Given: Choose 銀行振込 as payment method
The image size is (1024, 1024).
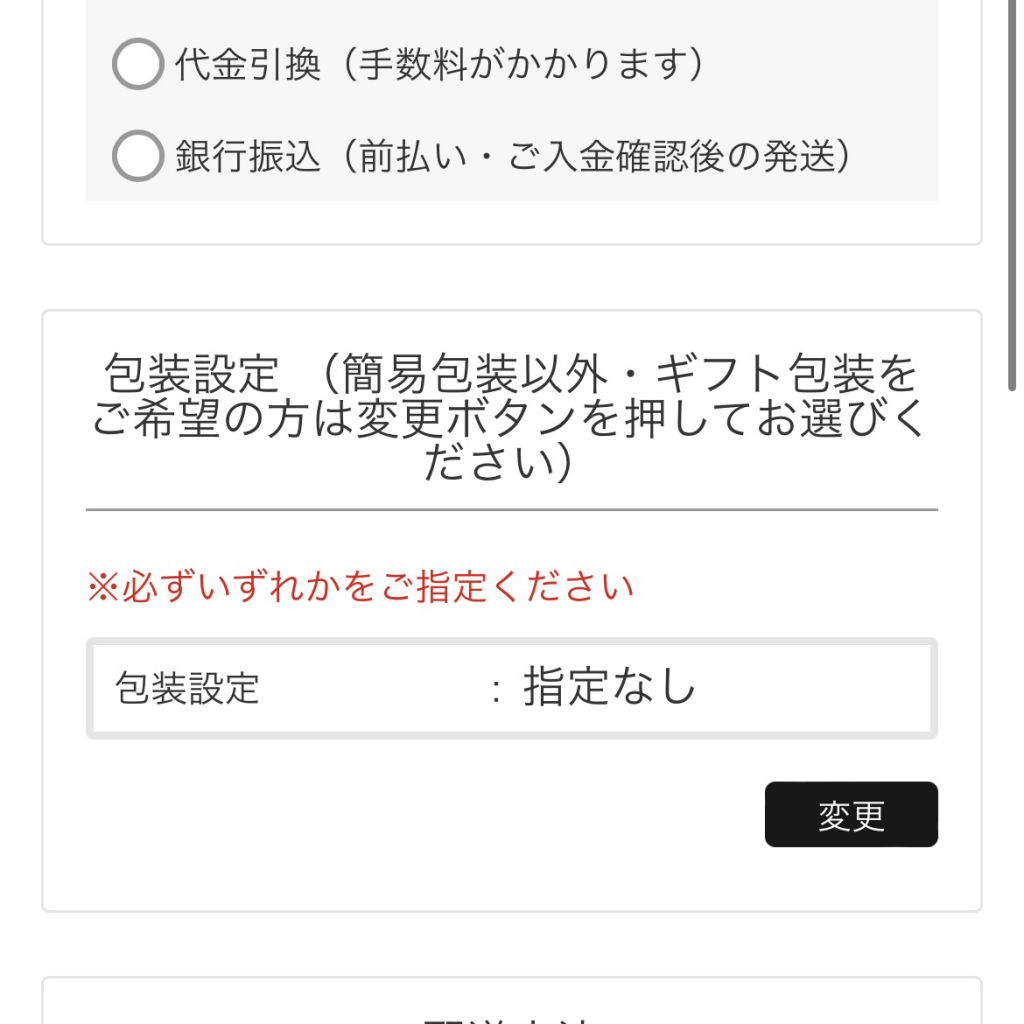Looking at the screenshot, I should 138,156.
